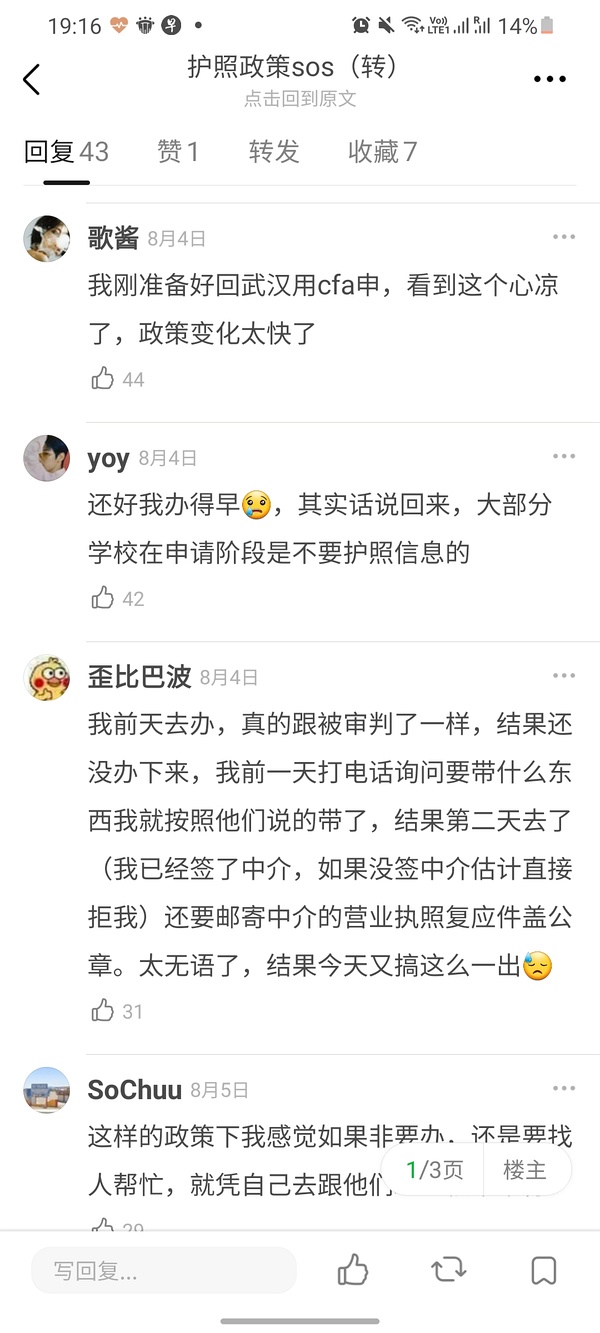Open the 1/3页 page selector
600x1333 pixels.
pos(436,1169)
